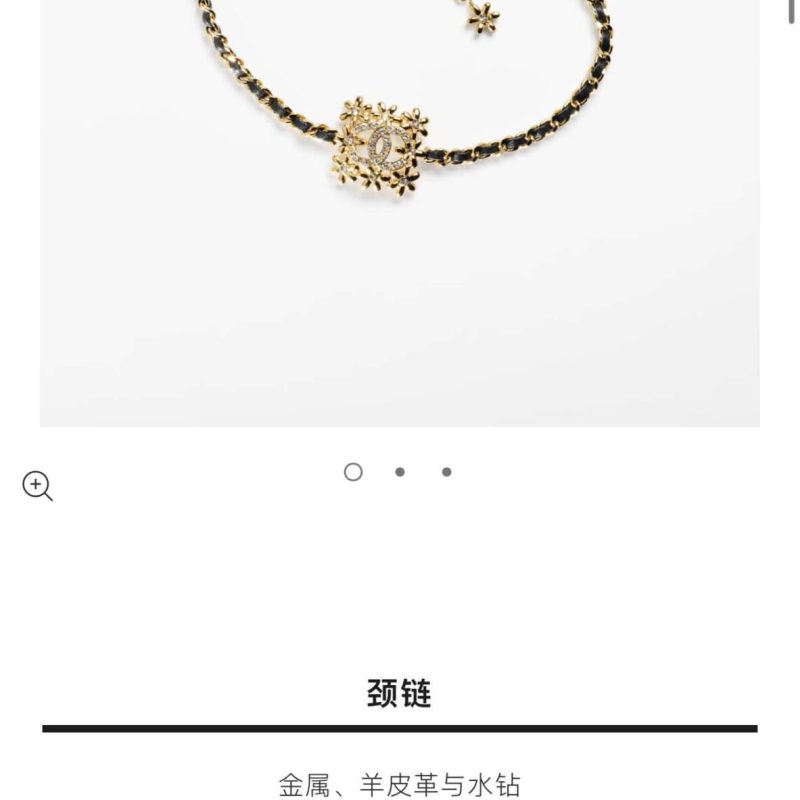The image size is (800, 800).
Task: Go to the third image dot
Action: 446,472
